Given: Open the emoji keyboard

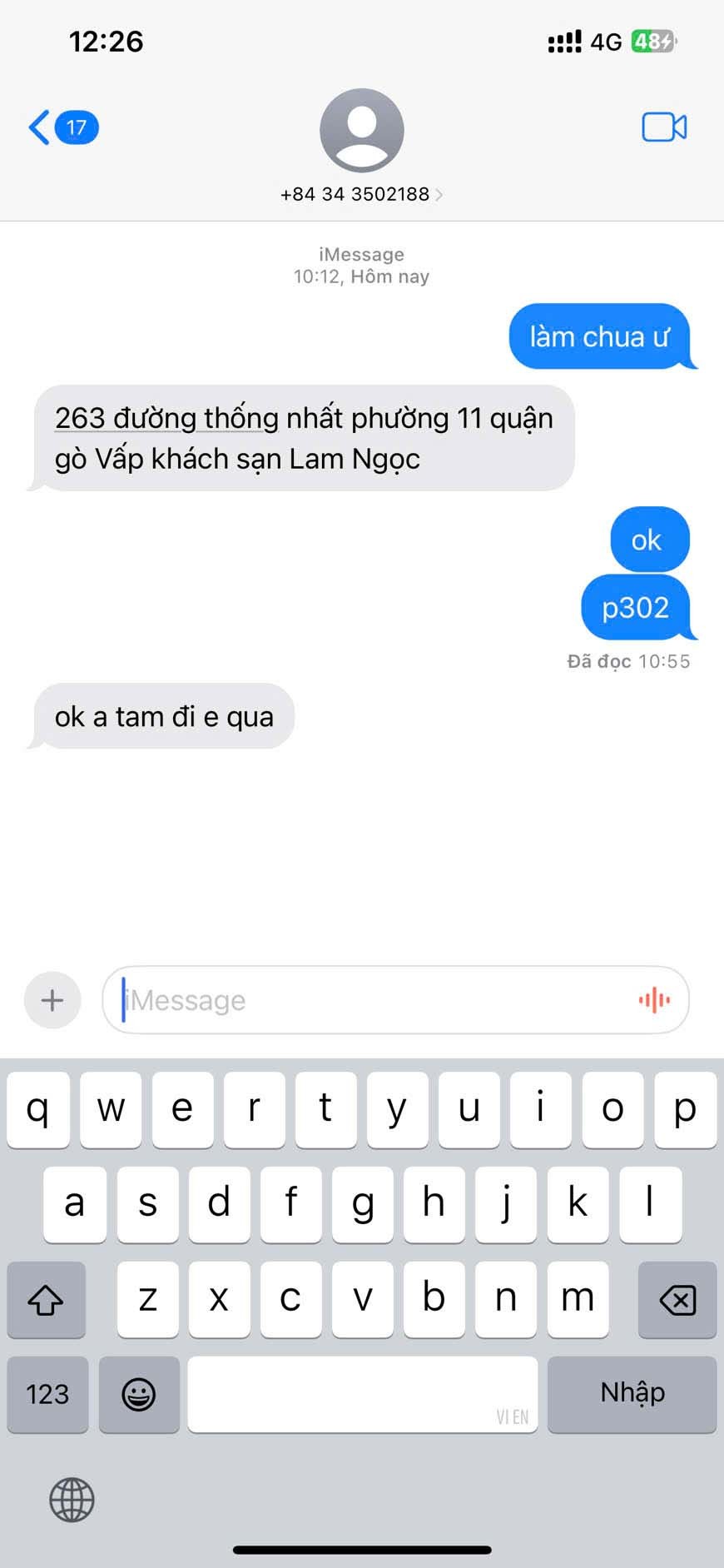Looking at the screenshot, I should click(x=139, y=1394).
